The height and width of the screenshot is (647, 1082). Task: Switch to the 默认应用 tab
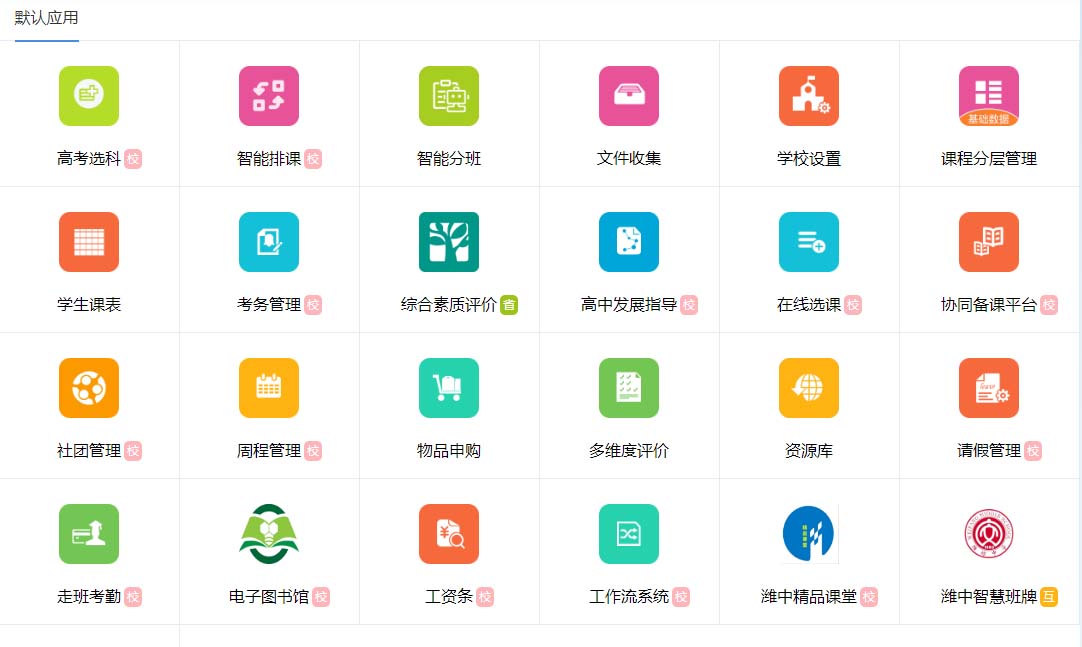point(47,18)
